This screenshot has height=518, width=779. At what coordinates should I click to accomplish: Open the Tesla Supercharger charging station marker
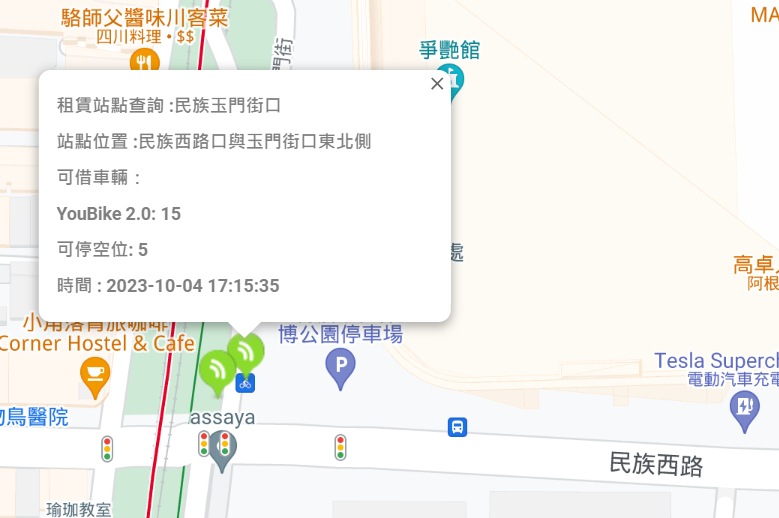[x=744, y=408]
